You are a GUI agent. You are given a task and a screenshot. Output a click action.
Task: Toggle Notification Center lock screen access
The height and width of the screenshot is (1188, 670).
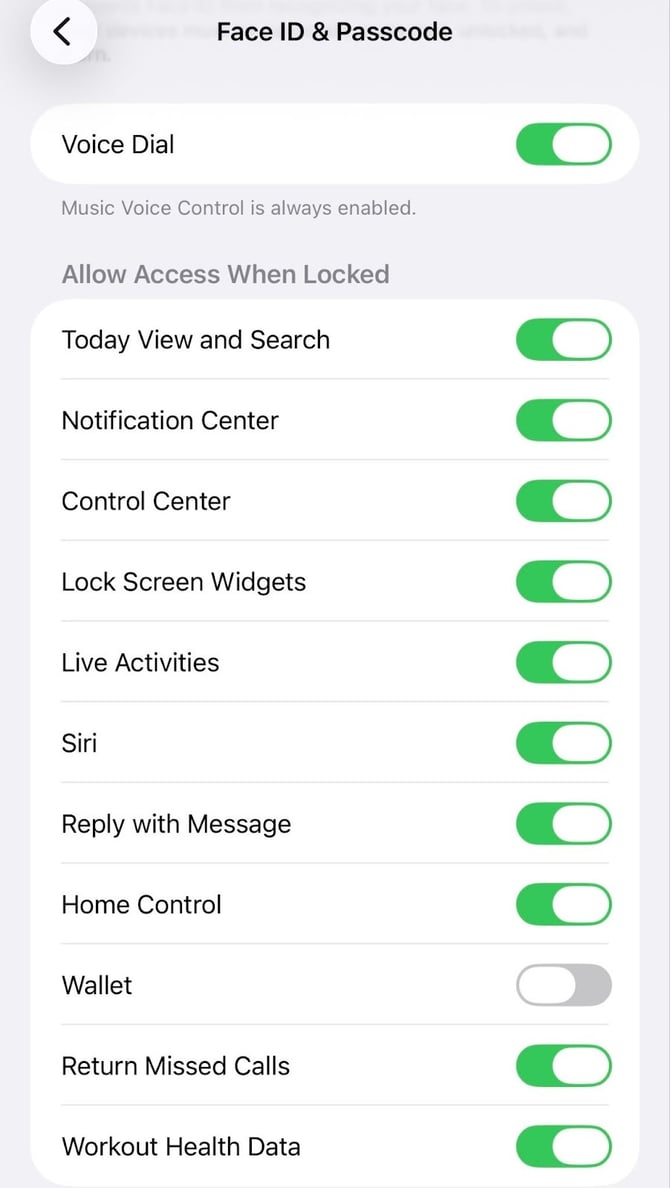click(x=563, y=421)
